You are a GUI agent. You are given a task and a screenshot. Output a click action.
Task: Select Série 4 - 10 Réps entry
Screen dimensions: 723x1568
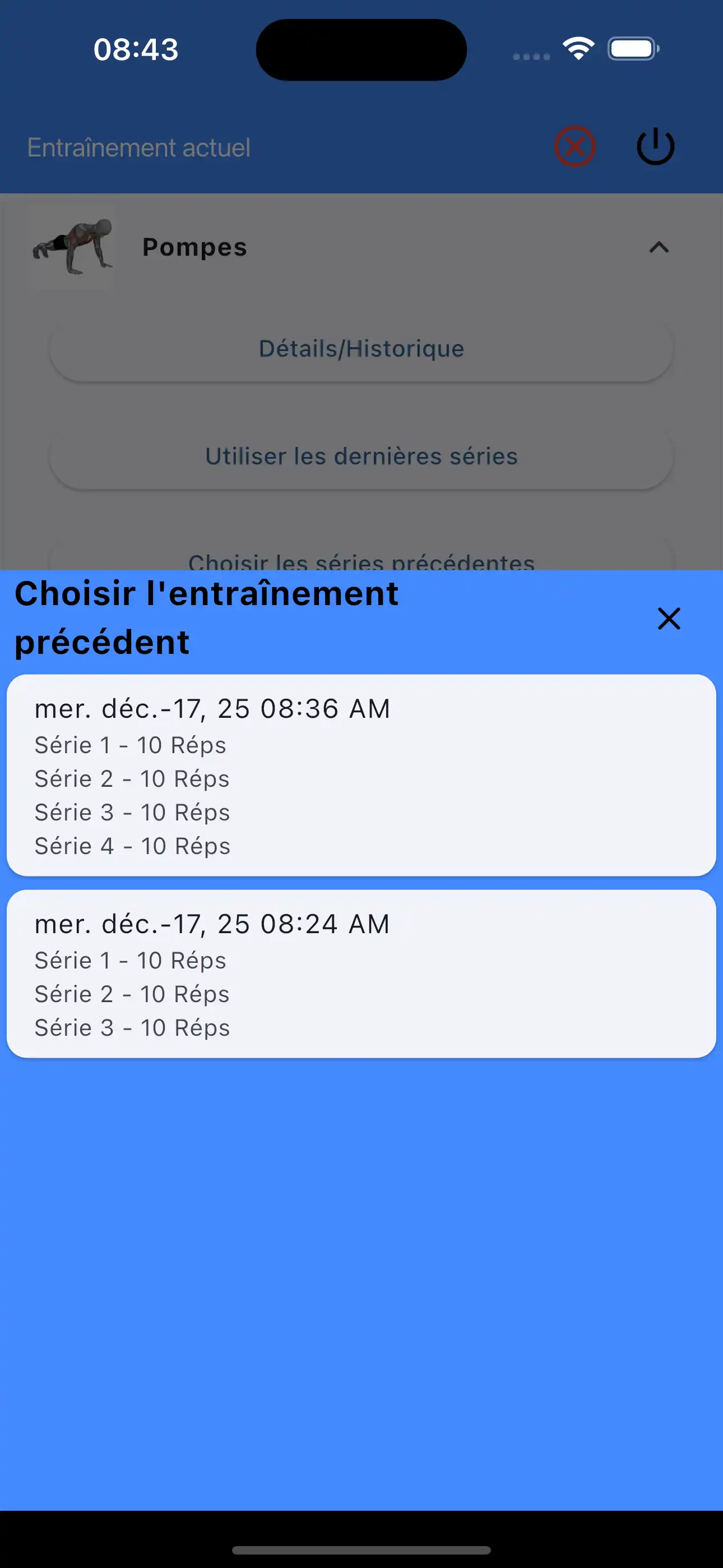(x=132, y=846)
